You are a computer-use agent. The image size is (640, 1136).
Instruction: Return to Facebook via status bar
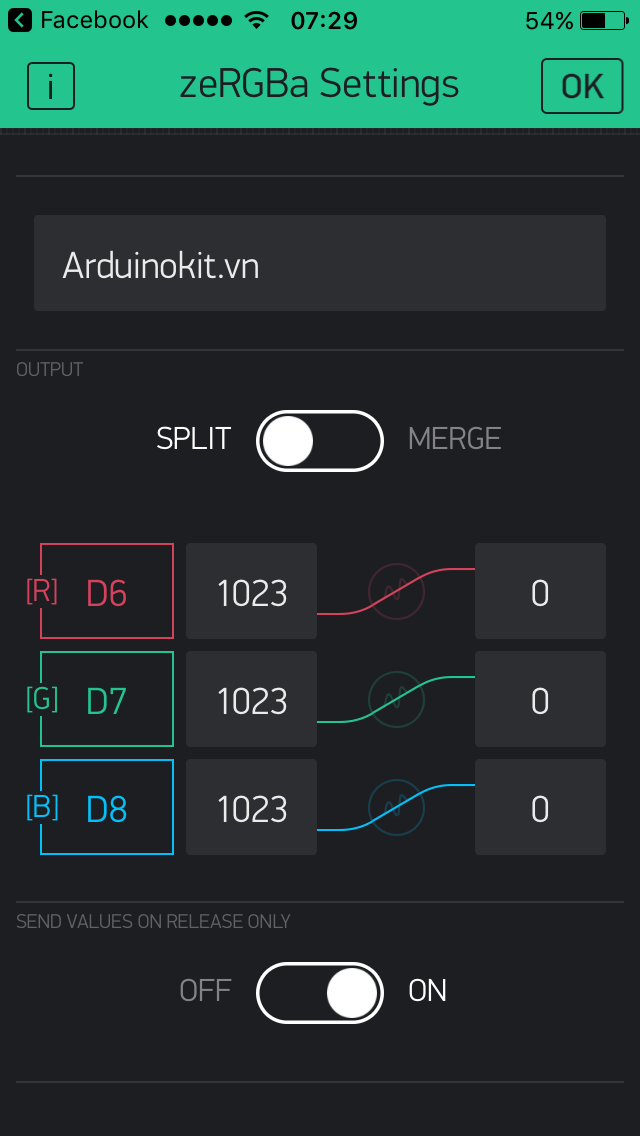[78, 20]
